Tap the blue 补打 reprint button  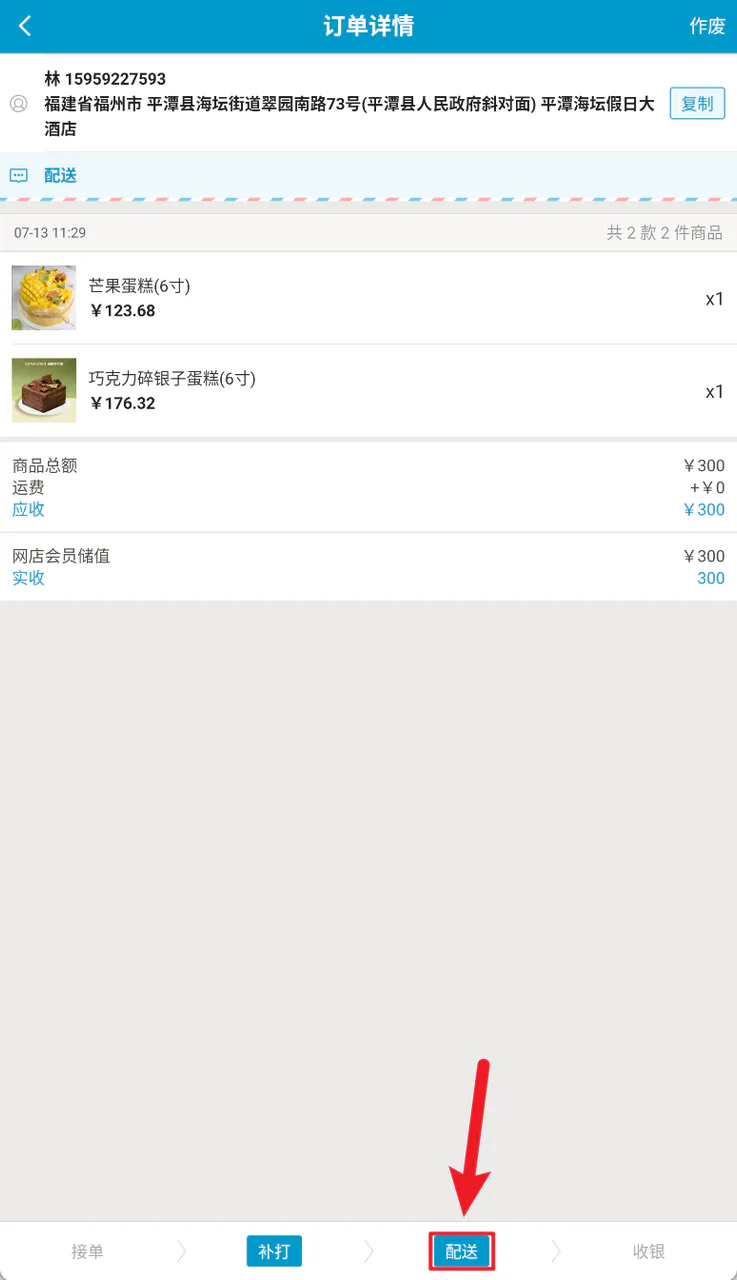tap(274, 1251)
